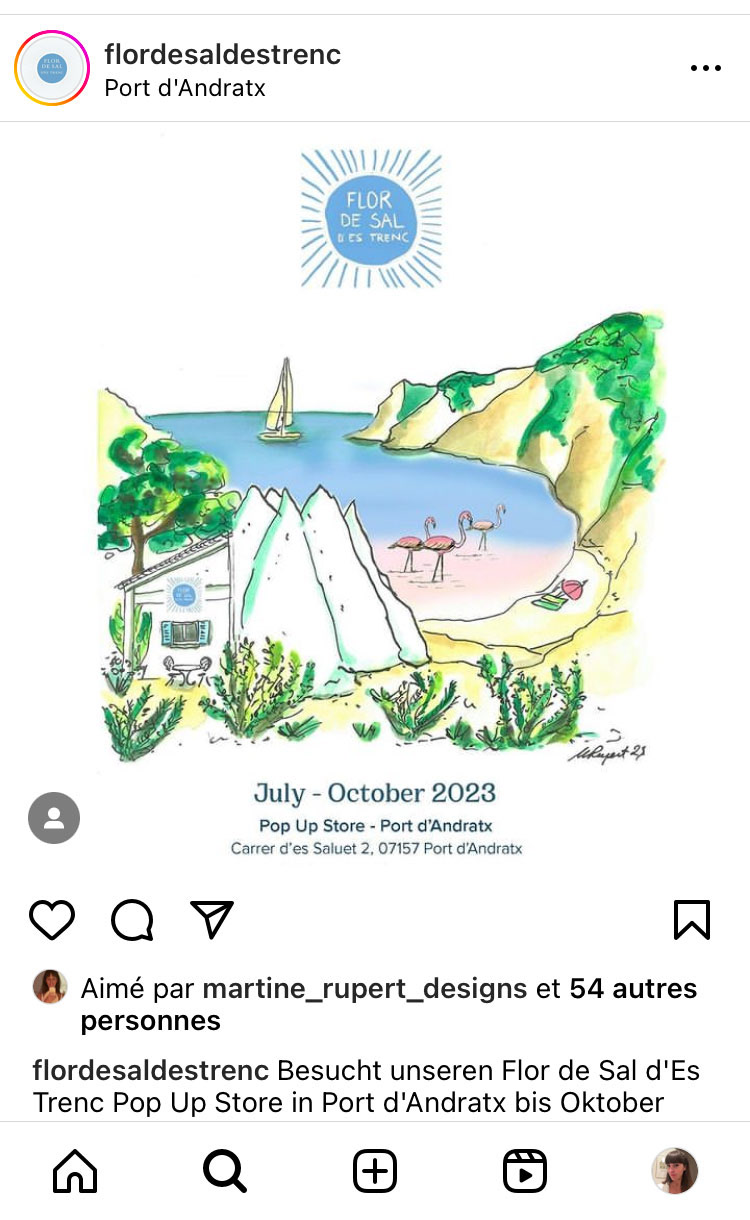Go to the Home feed tab

[75, 1171]
